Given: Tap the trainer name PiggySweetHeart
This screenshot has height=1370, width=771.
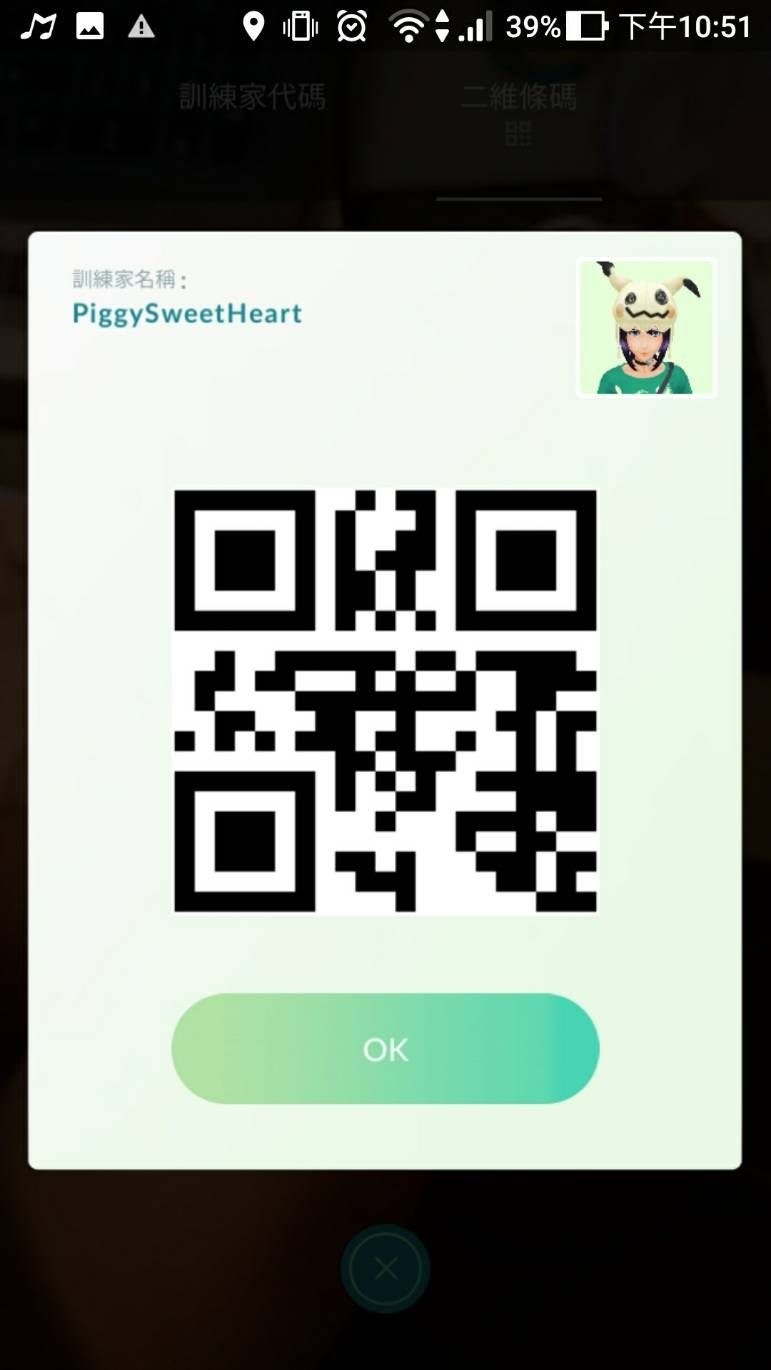Looking at the screenshot, I should [x=186, y=313].
